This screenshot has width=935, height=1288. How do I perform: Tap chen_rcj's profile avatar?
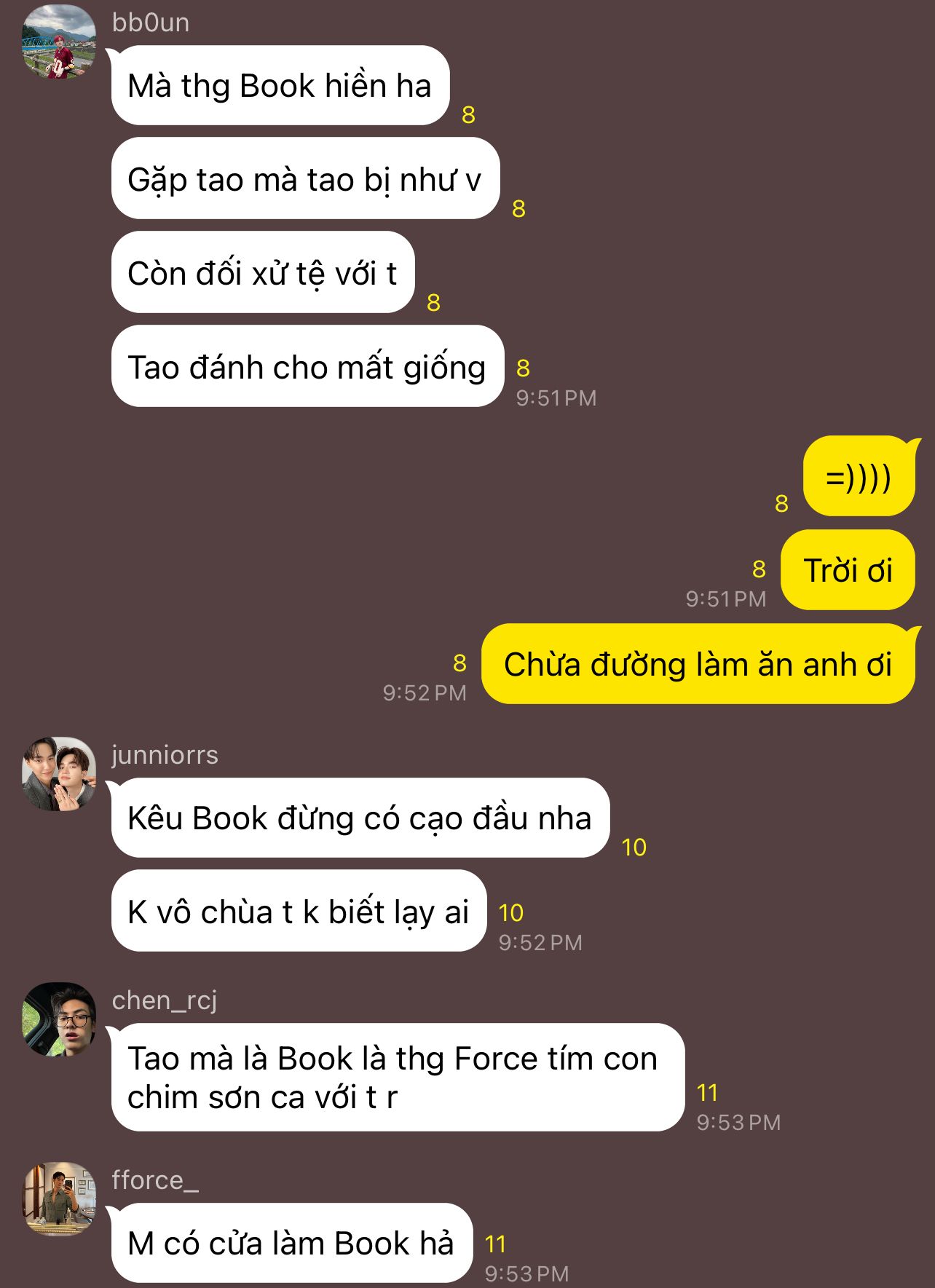[x=59, y=1019]
